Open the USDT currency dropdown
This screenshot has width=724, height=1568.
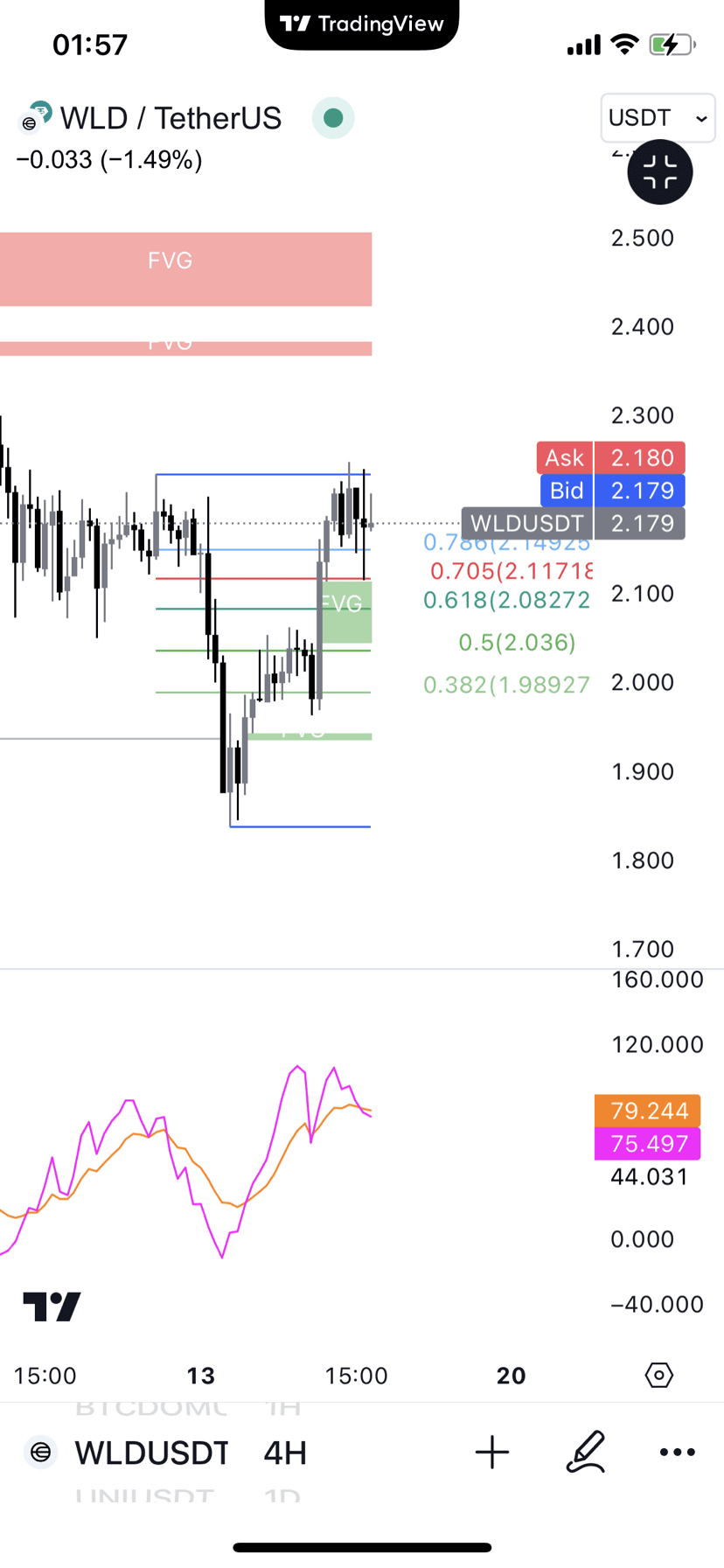[x=658, y=118]
